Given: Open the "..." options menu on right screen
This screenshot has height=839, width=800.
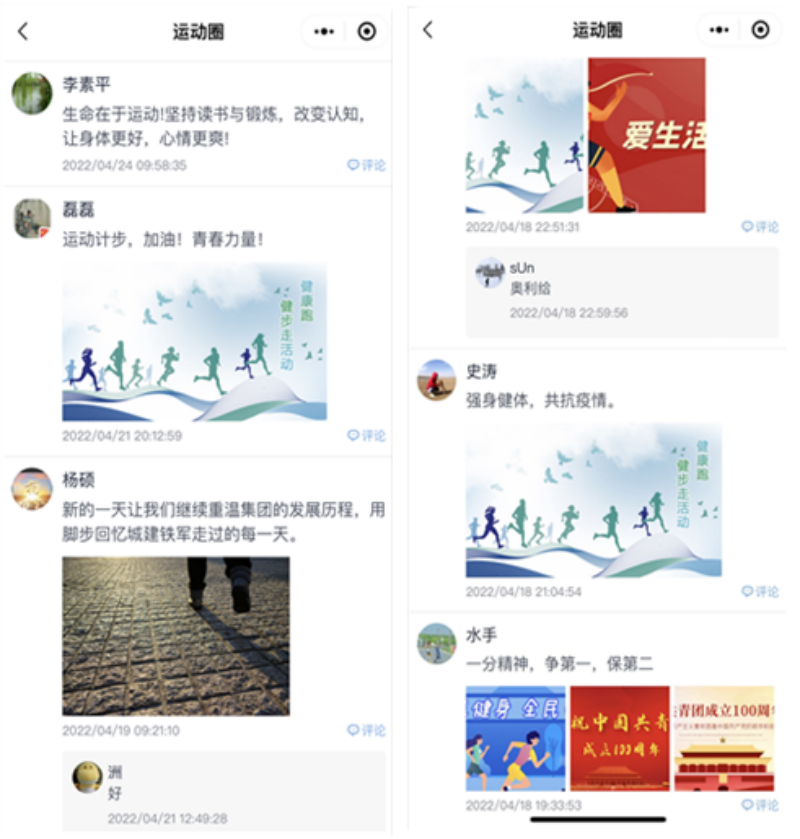Looking at the screenshot, I should pos(719,30).
